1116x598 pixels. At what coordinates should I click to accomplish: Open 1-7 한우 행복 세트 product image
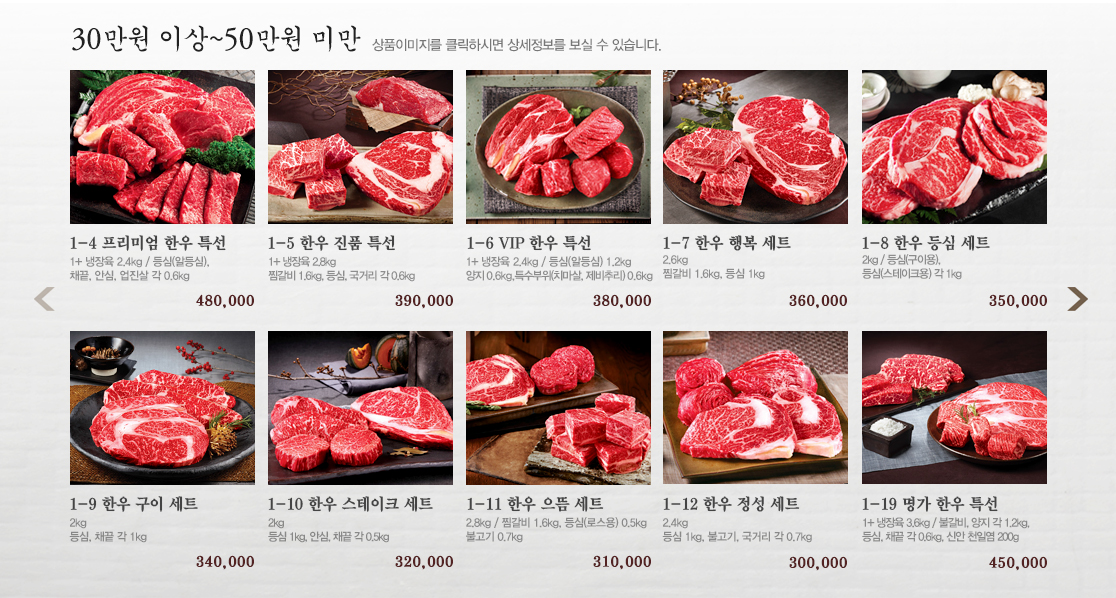coord(755,147)
